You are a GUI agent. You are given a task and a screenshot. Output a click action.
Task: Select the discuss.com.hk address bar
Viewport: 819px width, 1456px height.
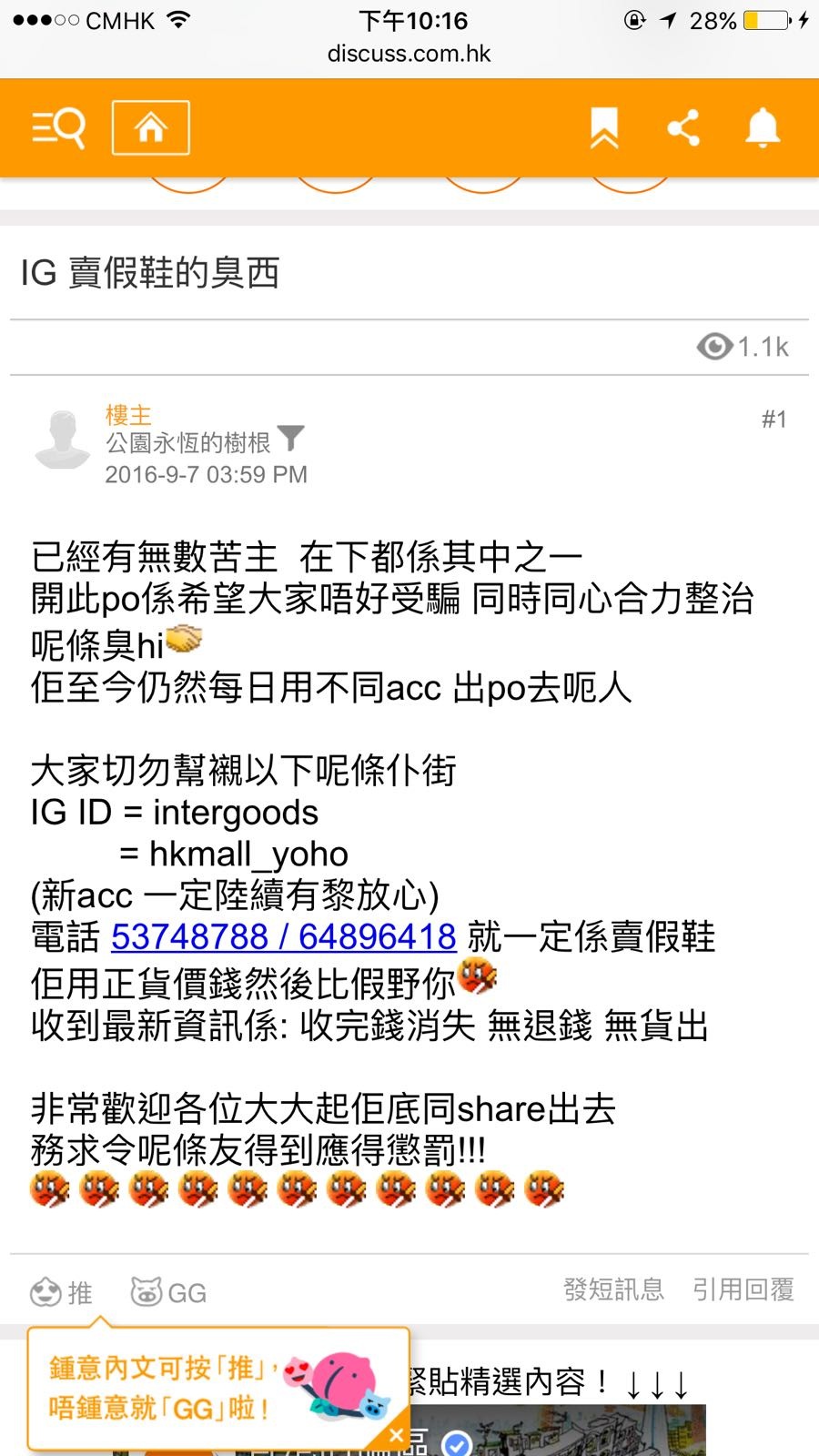[409, 53]
